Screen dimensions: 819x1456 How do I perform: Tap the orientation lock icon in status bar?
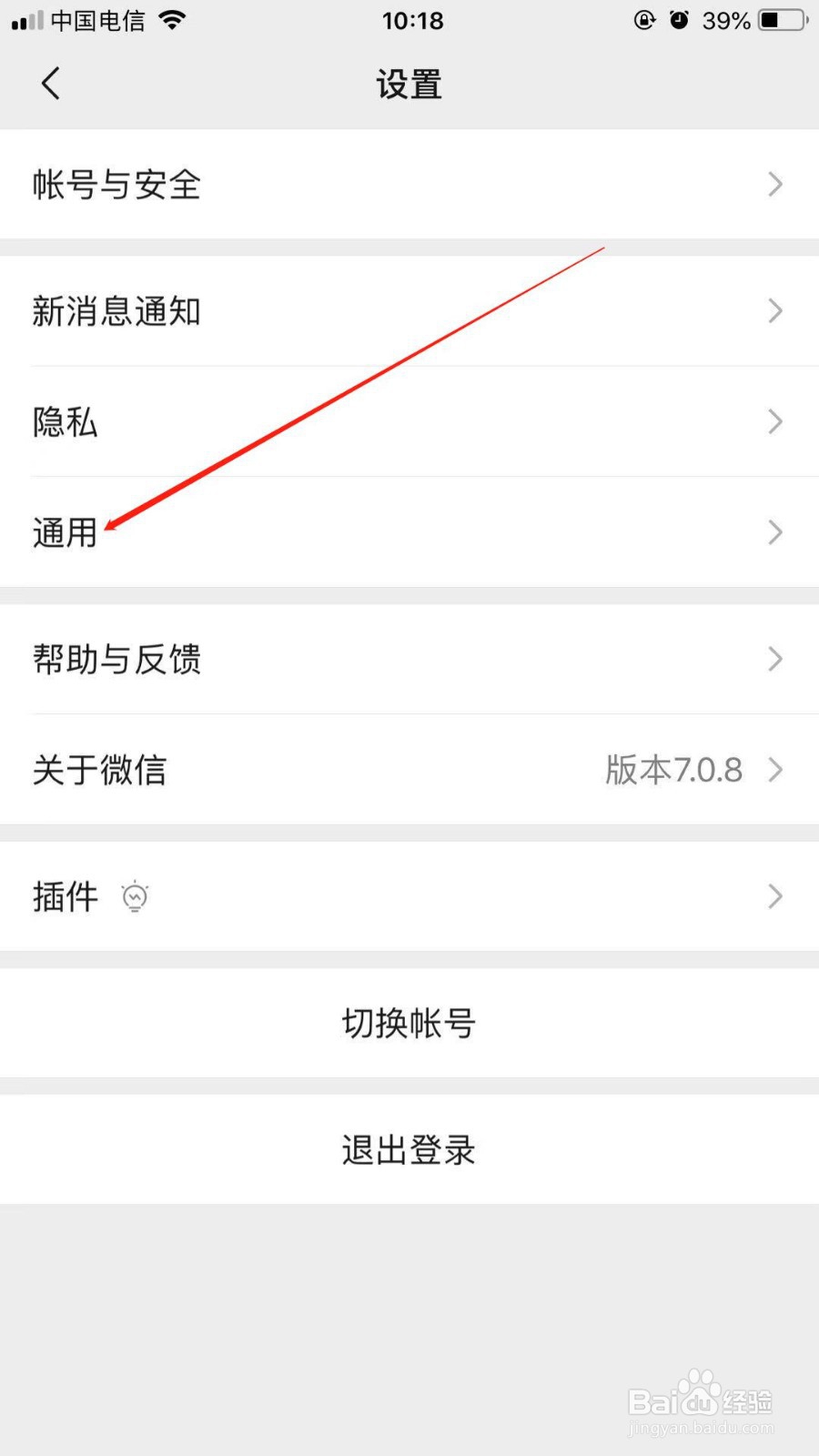point(644,20)
